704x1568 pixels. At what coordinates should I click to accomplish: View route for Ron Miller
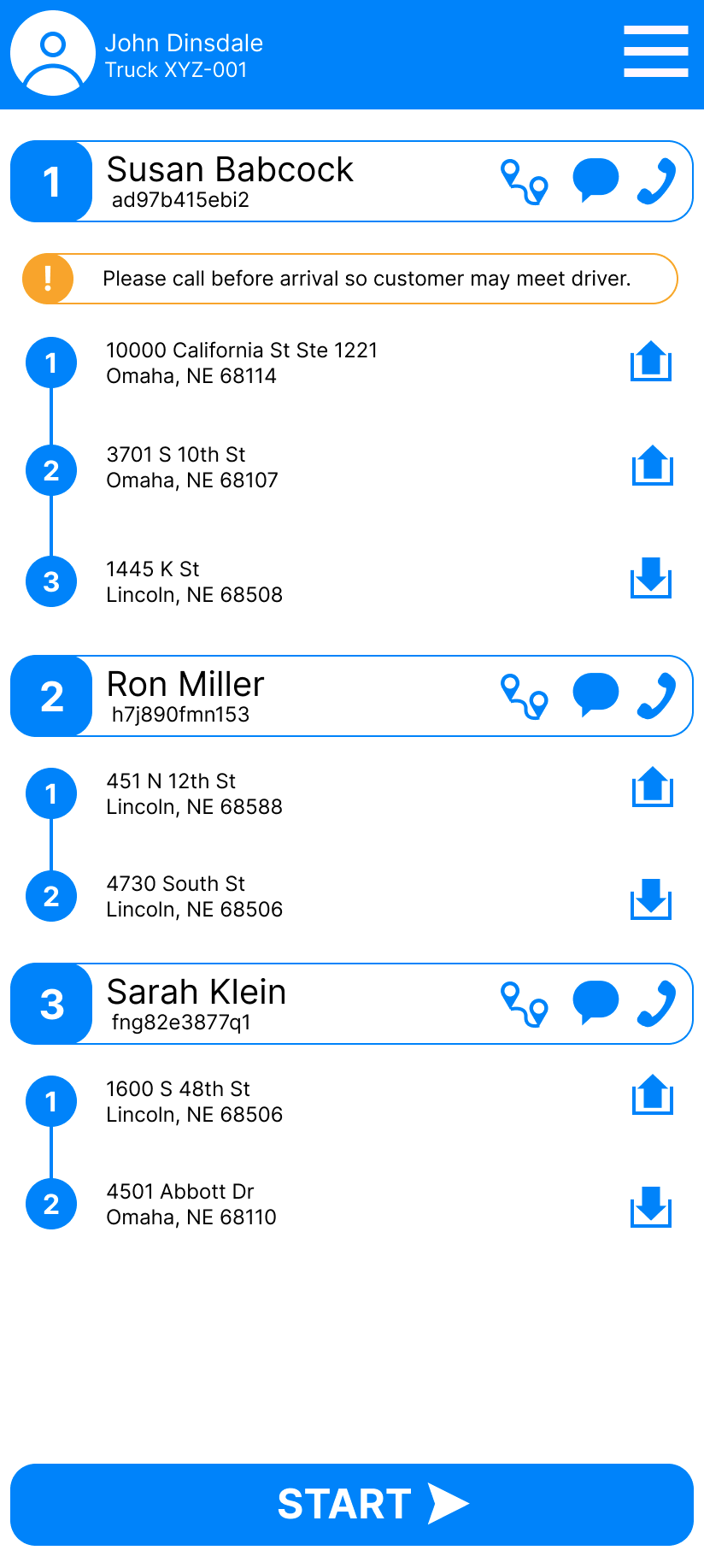click(524, 697)
